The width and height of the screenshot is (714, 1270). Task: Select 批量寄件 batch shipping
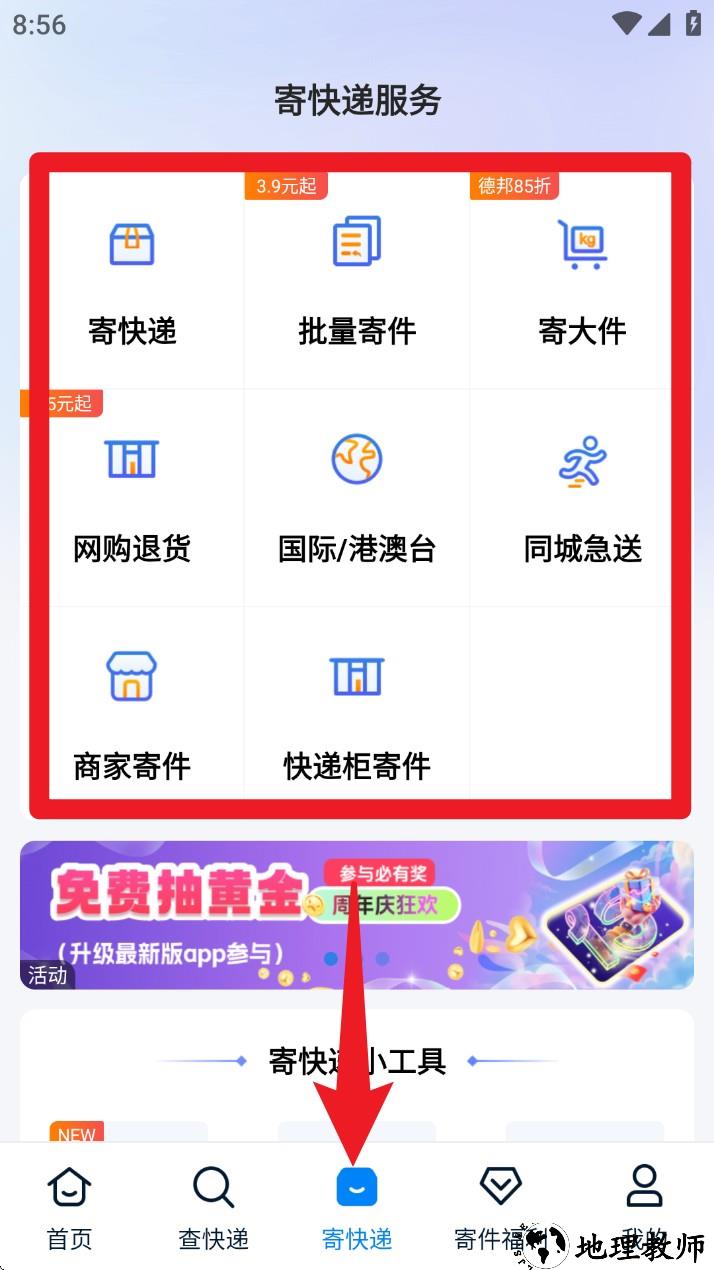point(357,283)
